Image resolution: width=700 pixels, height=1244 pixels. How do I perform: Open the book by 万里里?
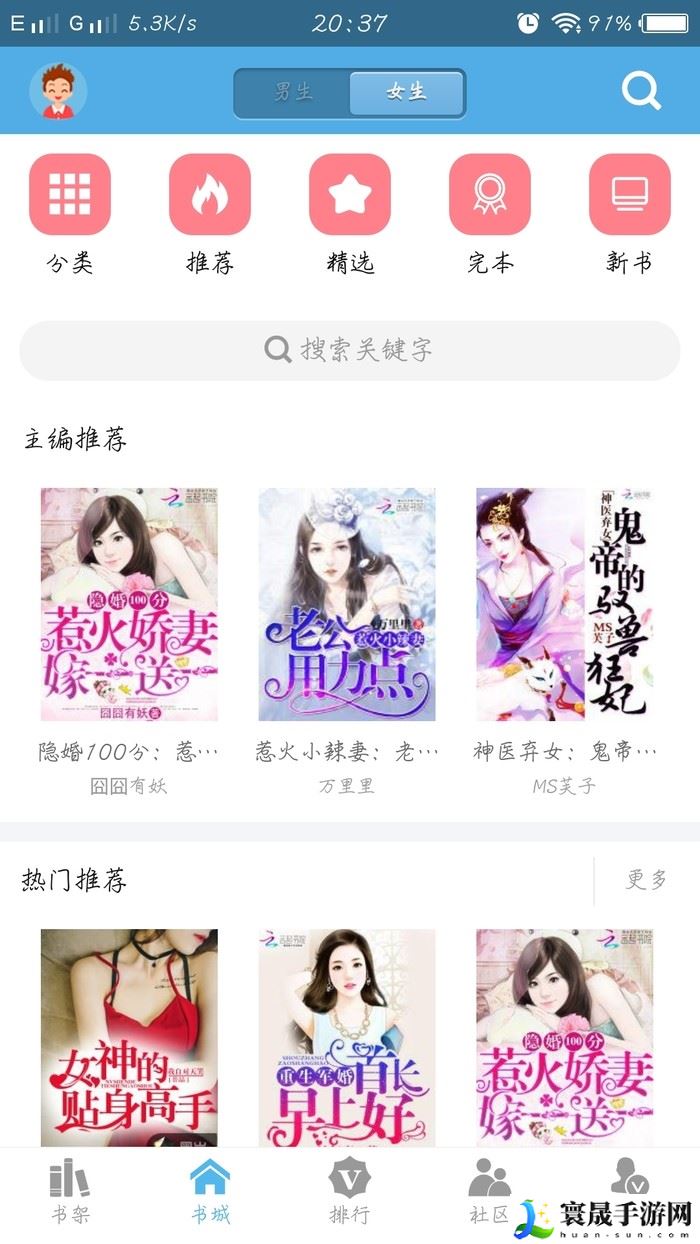tap(347, 604)
